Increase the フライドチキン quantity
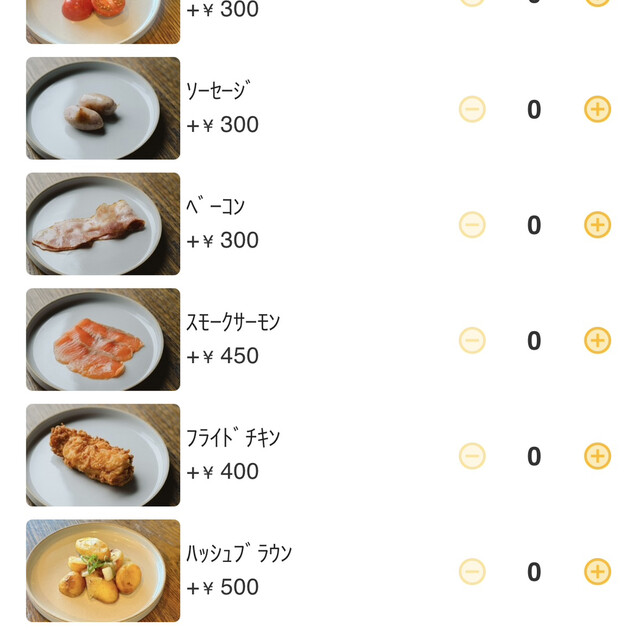 (597, 456)
